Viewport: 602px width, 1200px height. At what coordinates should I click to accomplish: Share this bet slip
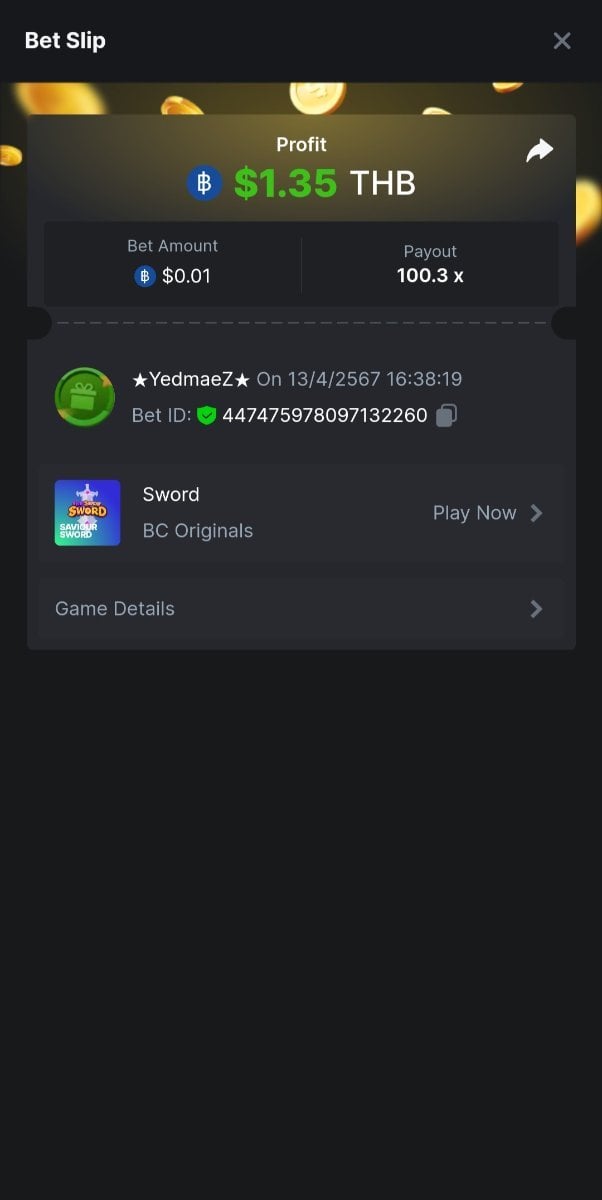tap(539, 151)
